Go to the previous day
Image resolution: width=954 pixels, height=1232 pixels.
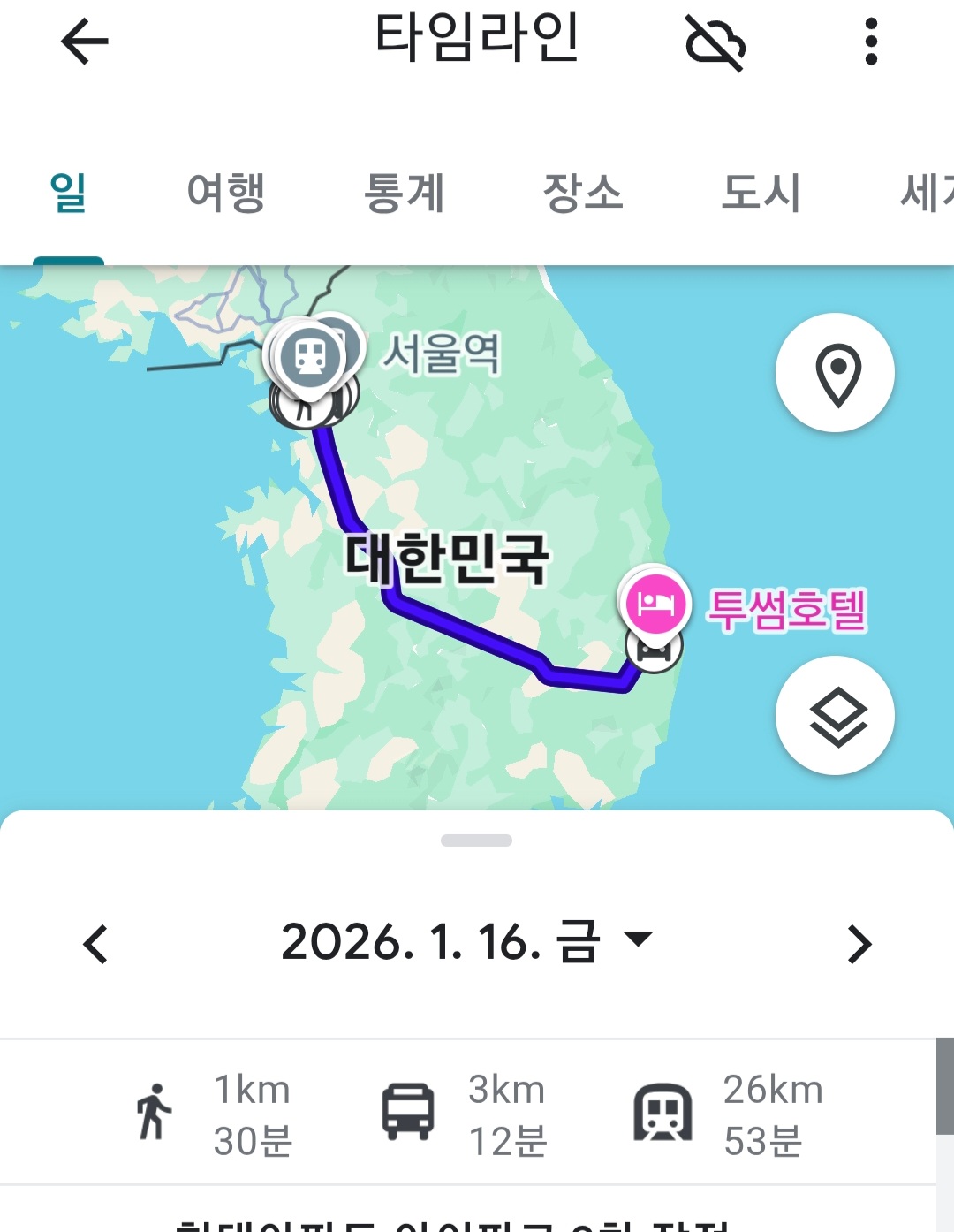tap(95, 944)
